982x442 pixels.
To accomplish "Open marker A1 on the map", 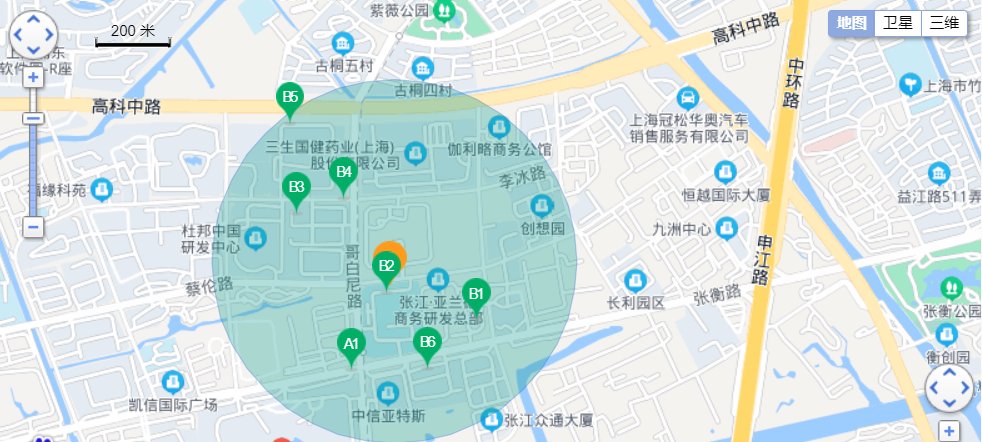I will point(351,345).
